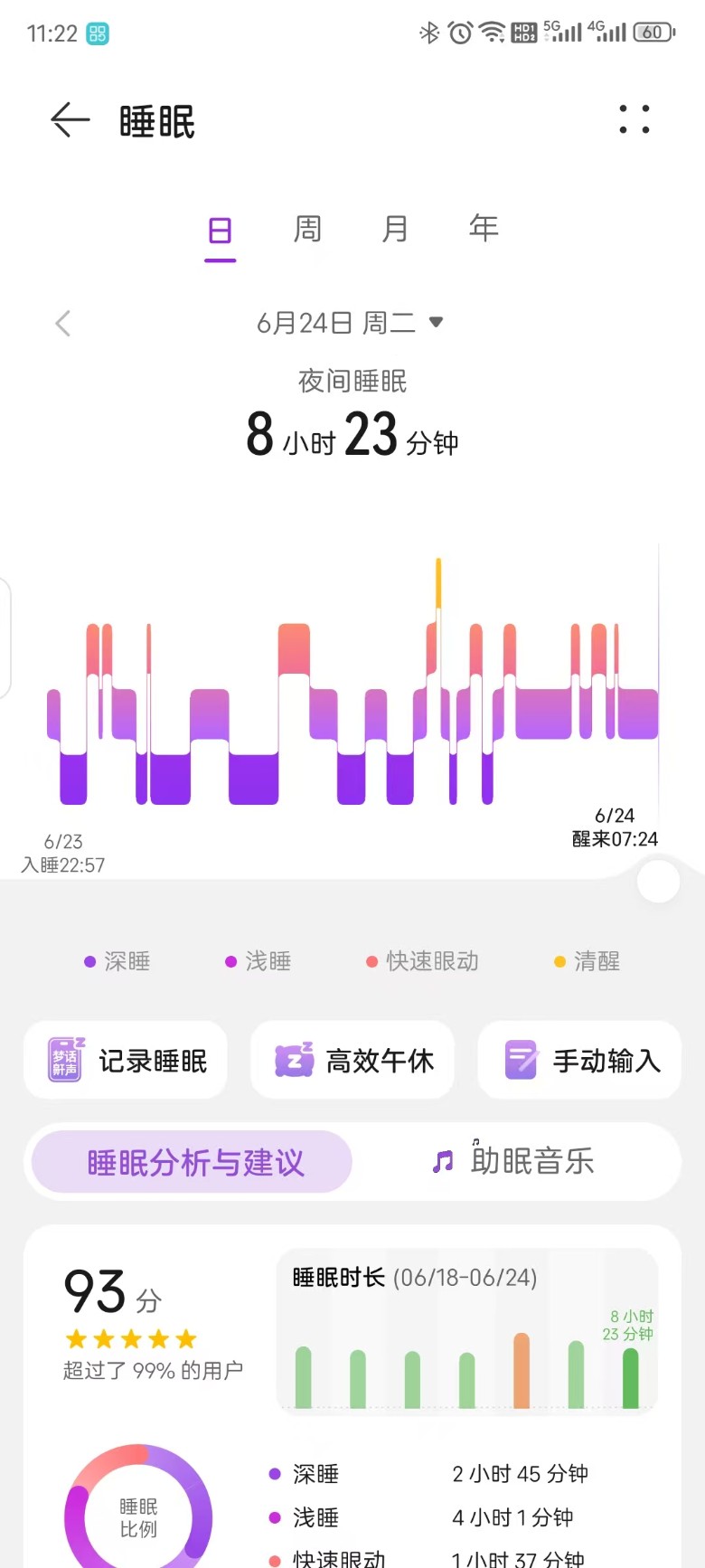Open the four-dot more options menu

pyautogui.click(x=634, y=119)
